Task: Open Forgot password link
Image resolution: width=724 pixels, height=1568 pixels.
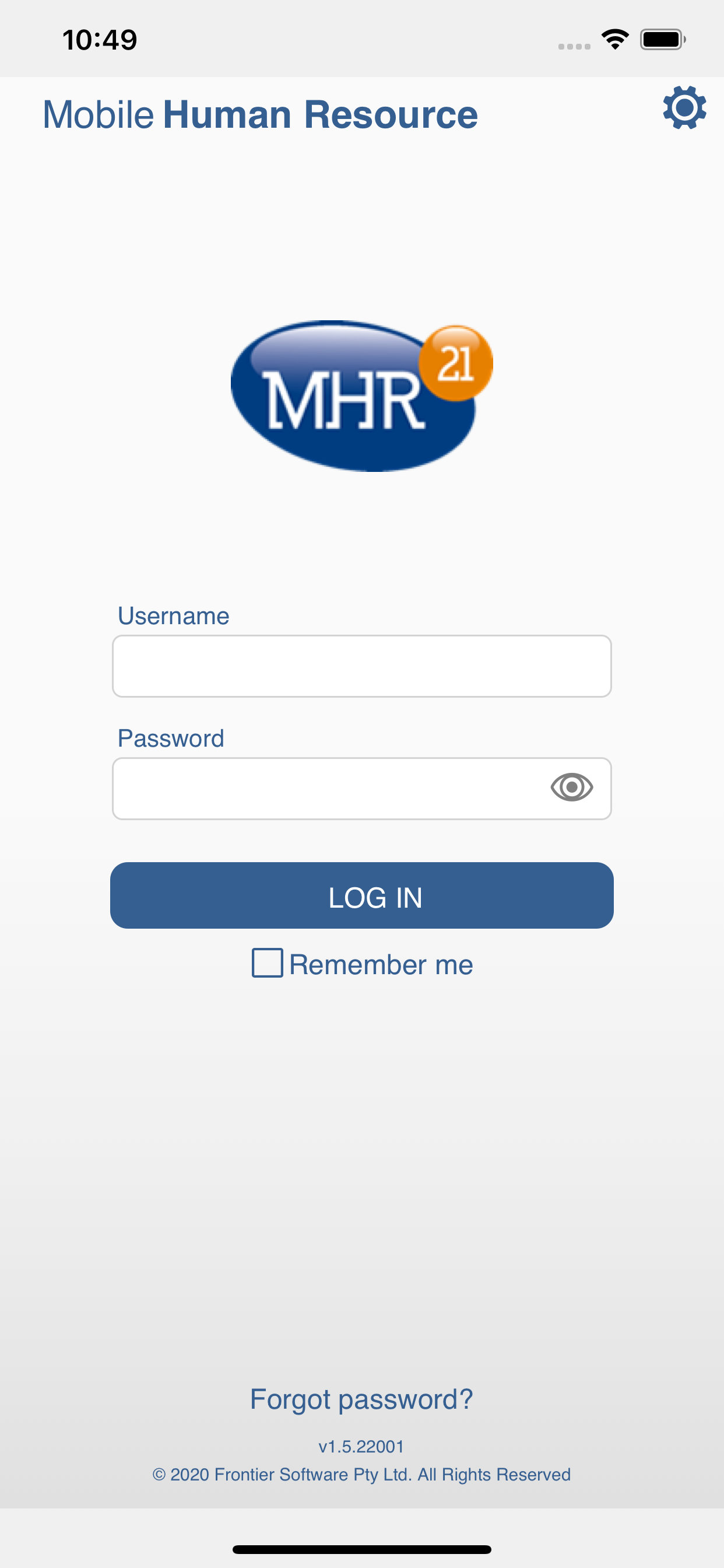Action: (361, 1398)
